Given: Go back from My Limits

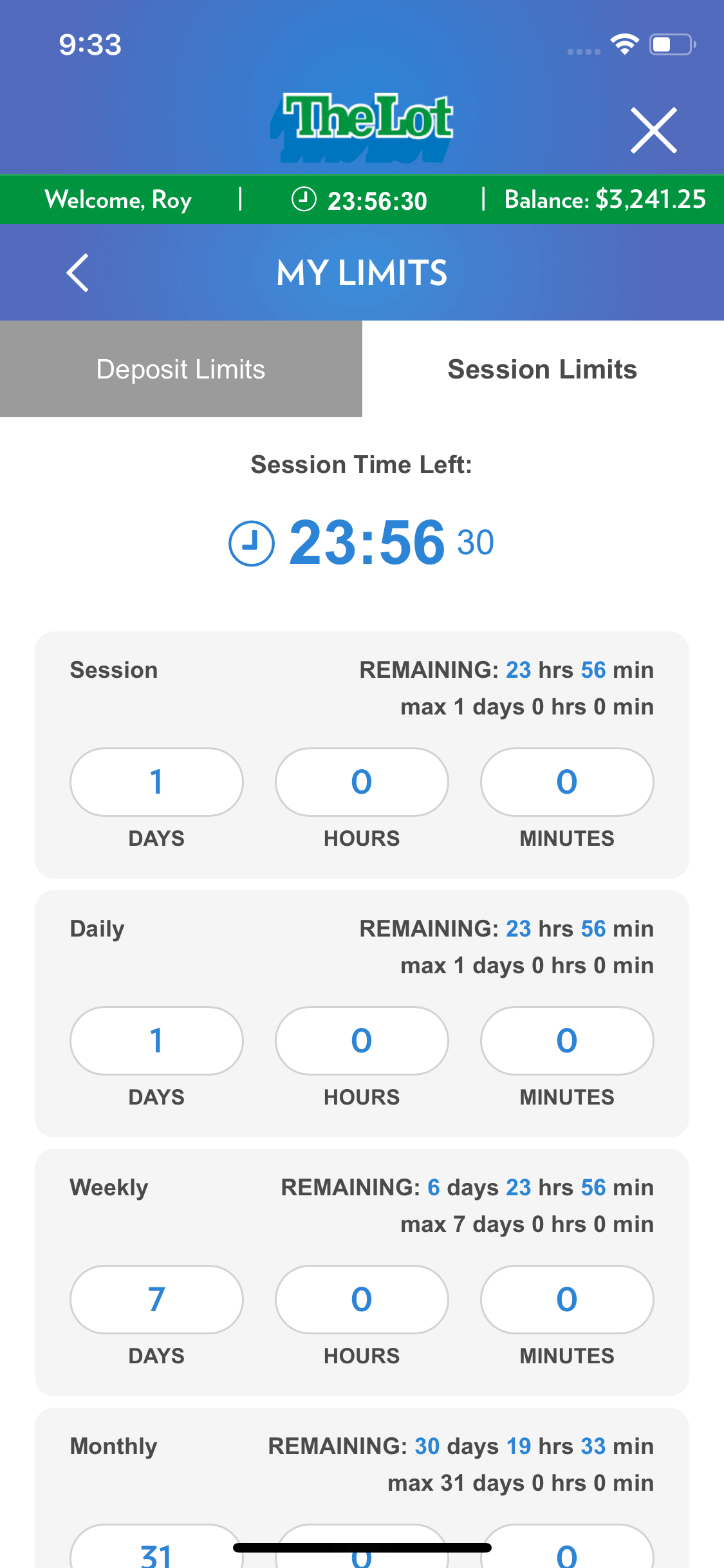Looking at the screenshot, I should pyautogui.click(x=77, y=273).
